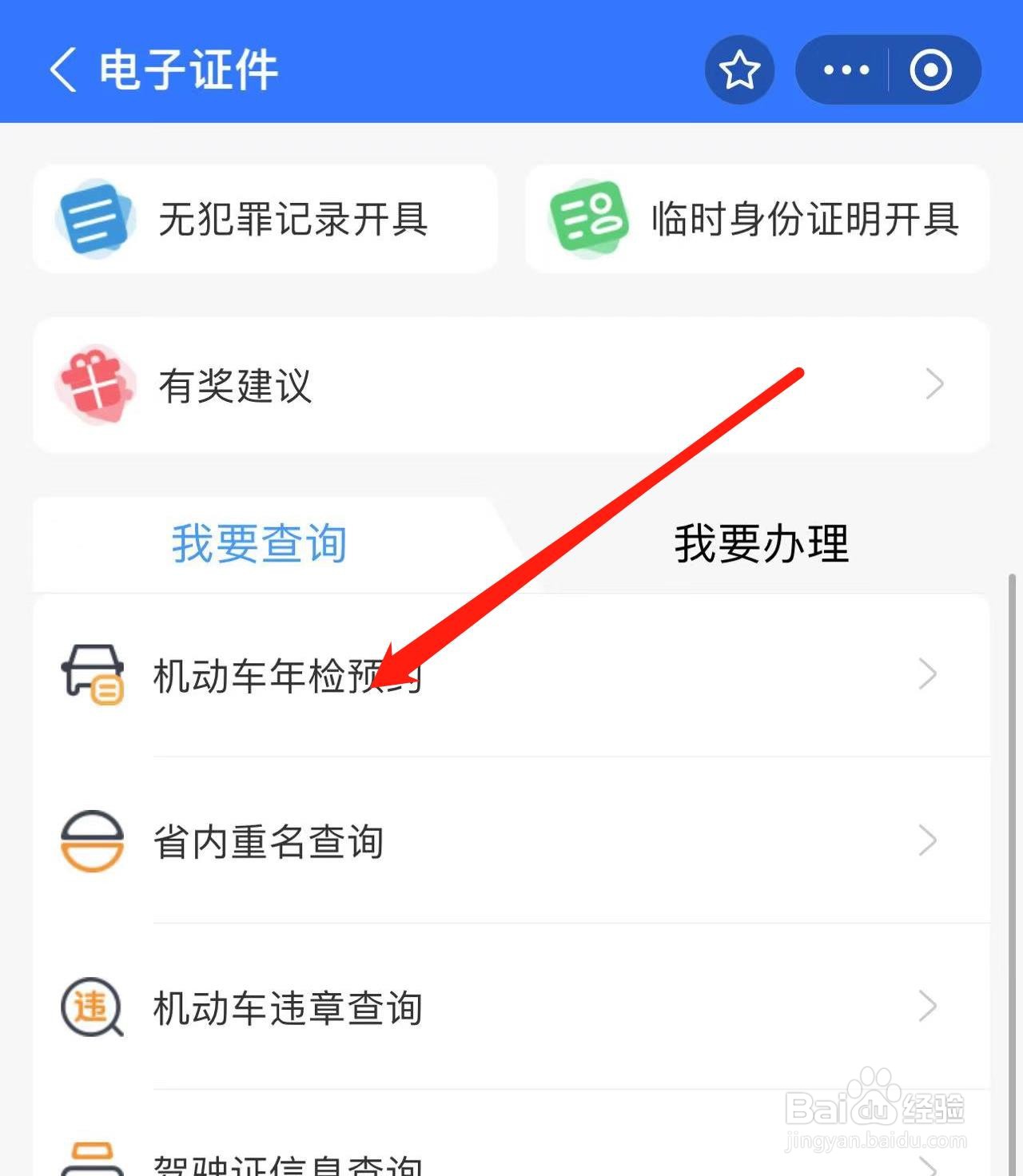Switch to the 我要办理 tab
Screen dimensions: 1023x1176
(x=761, y=543)
